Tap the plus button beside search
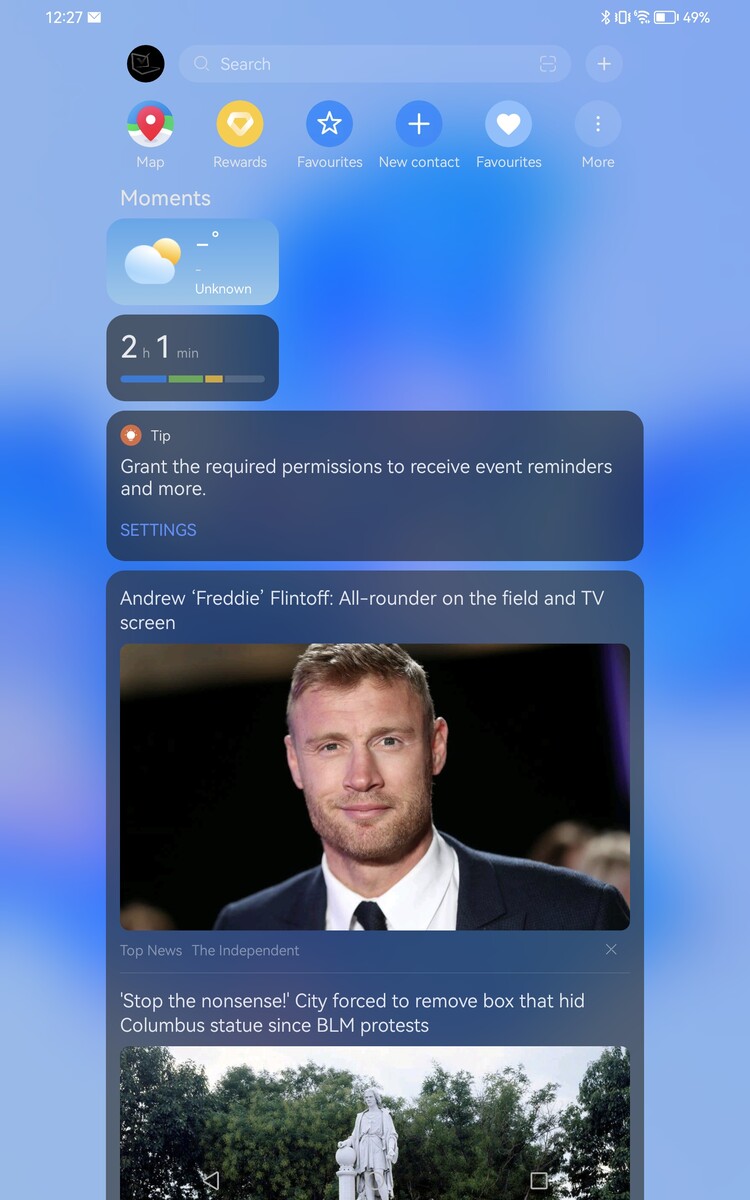Image resolution: width=750 pixels, height=1200 pixels. point(604,64)
